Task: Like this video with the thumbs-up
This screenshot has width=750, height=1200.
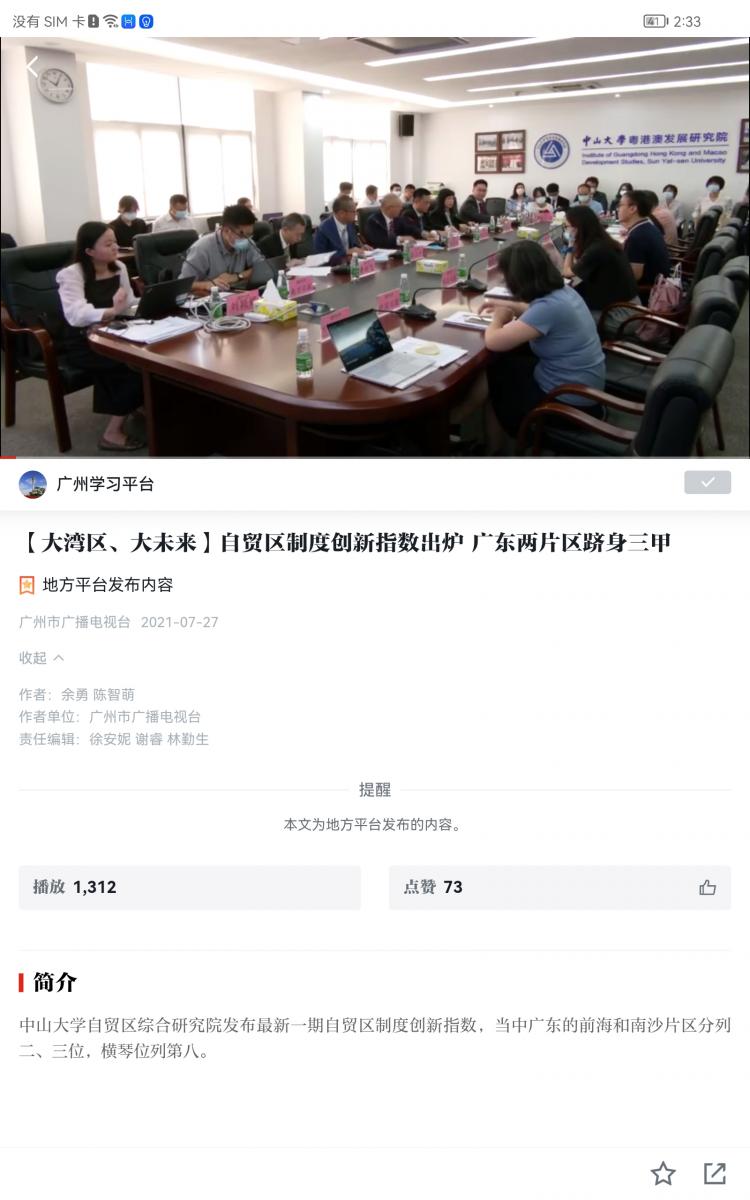Action: coord(707,887)
